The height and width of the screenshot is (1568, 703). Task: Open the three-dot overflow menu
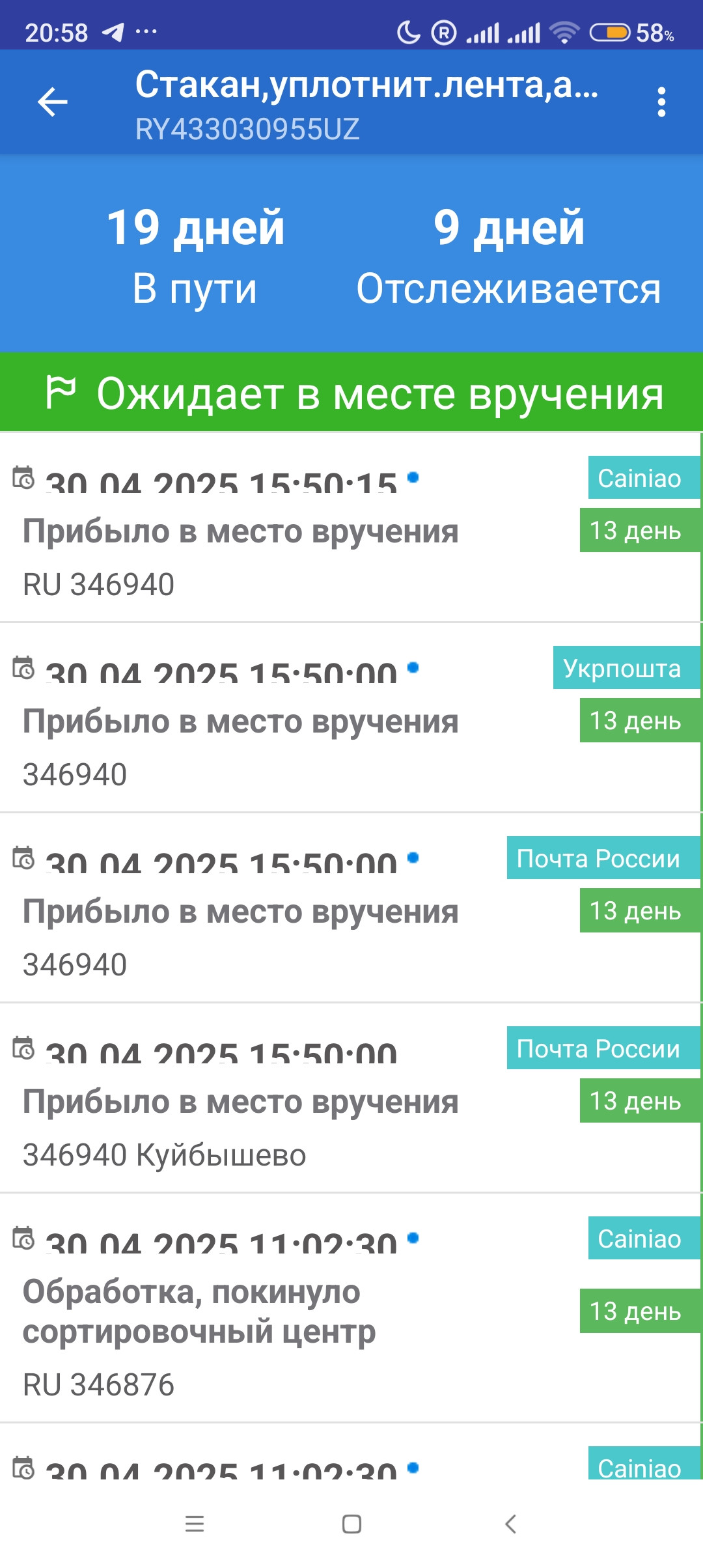(661, 102)
